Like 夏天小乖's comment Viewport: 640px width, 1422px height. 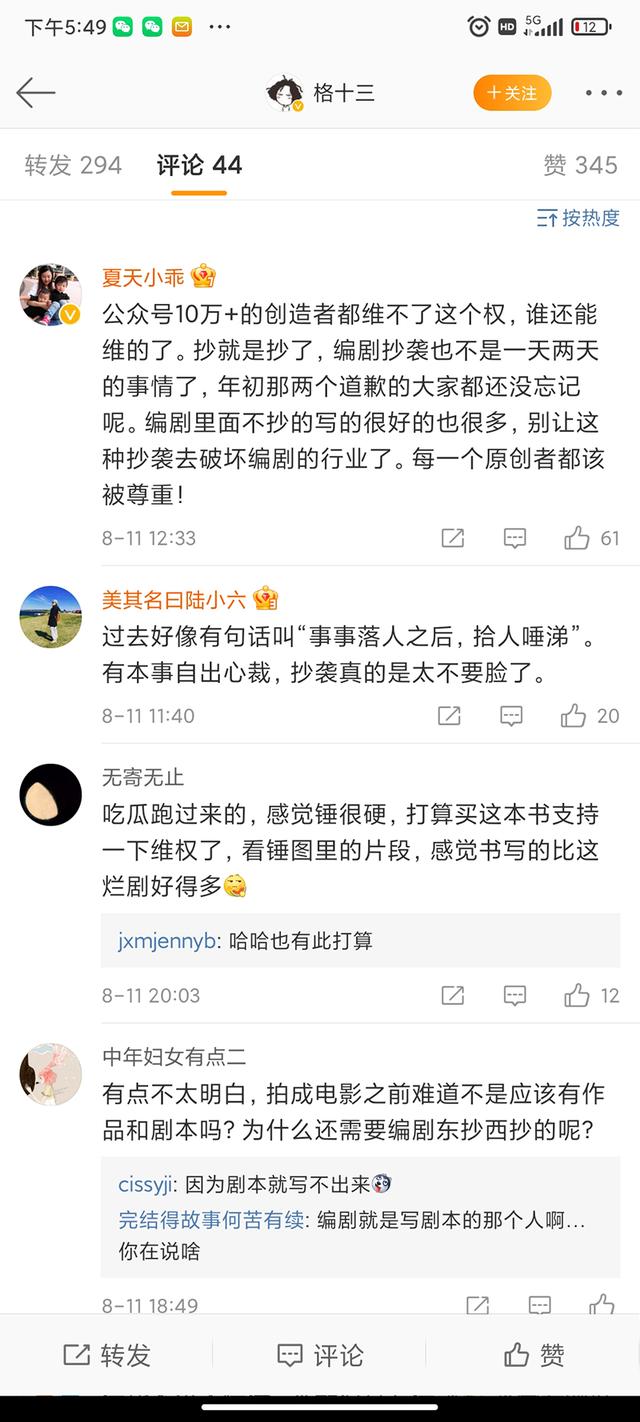tap(592, 538)
